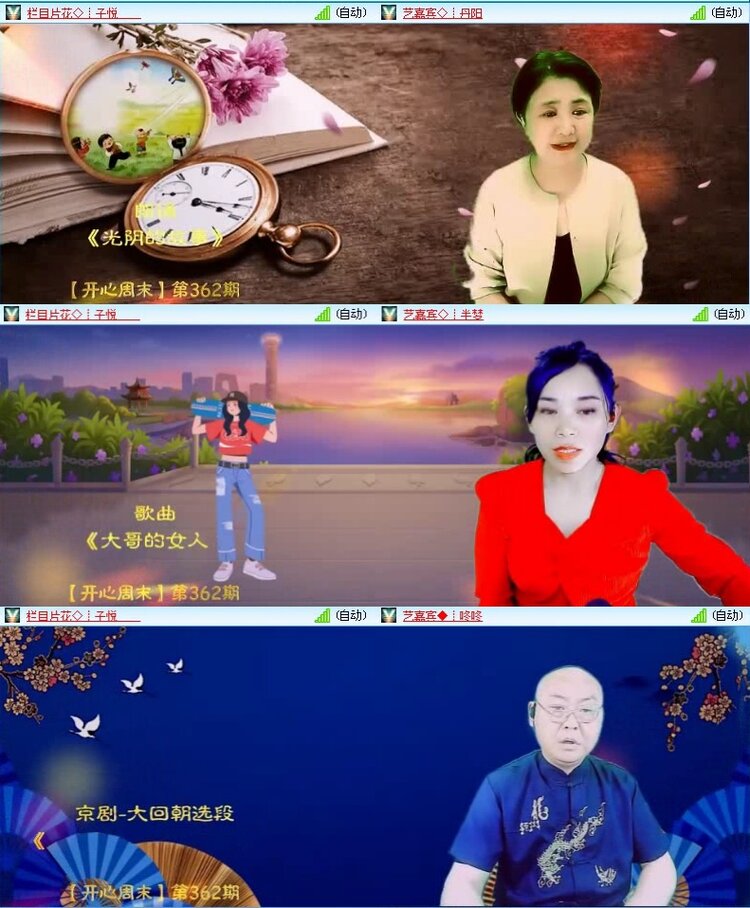750x908 pixels.
Task: Click the camera icon next to 艺嘉宾丹阳
Action: [390, 11]
